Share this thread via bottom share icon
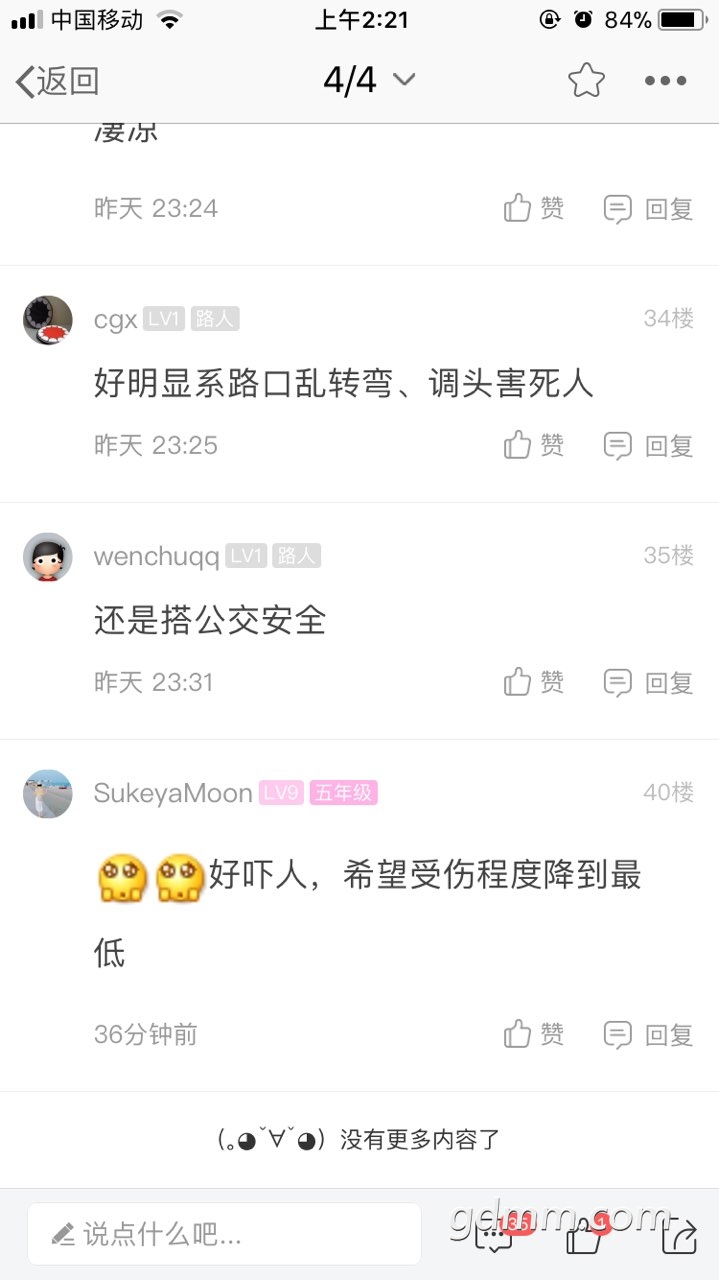 tap(679, 1235)
